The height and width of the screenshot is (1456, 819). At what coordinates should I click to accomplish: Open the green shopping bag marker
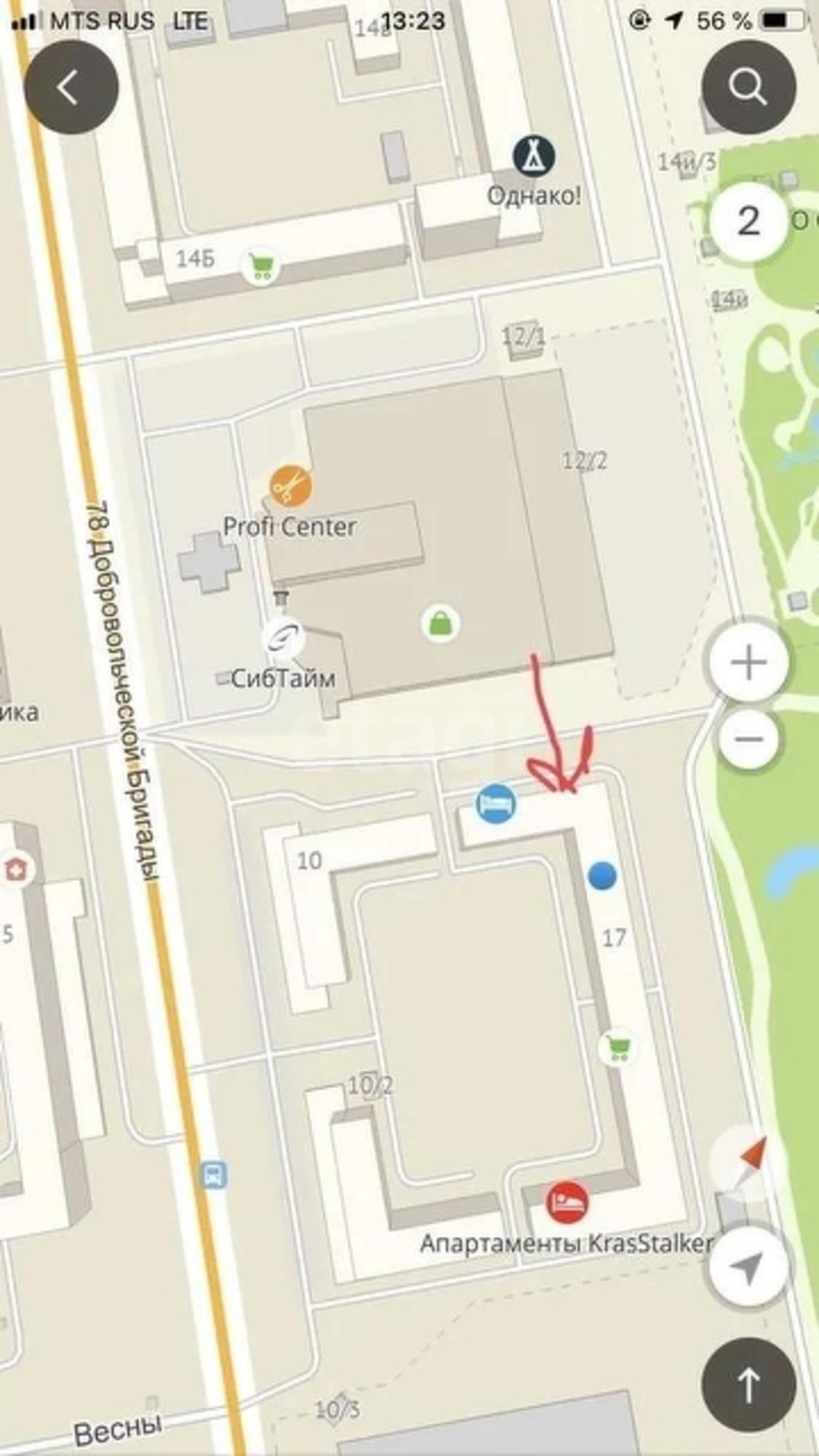tap(441, 623)
